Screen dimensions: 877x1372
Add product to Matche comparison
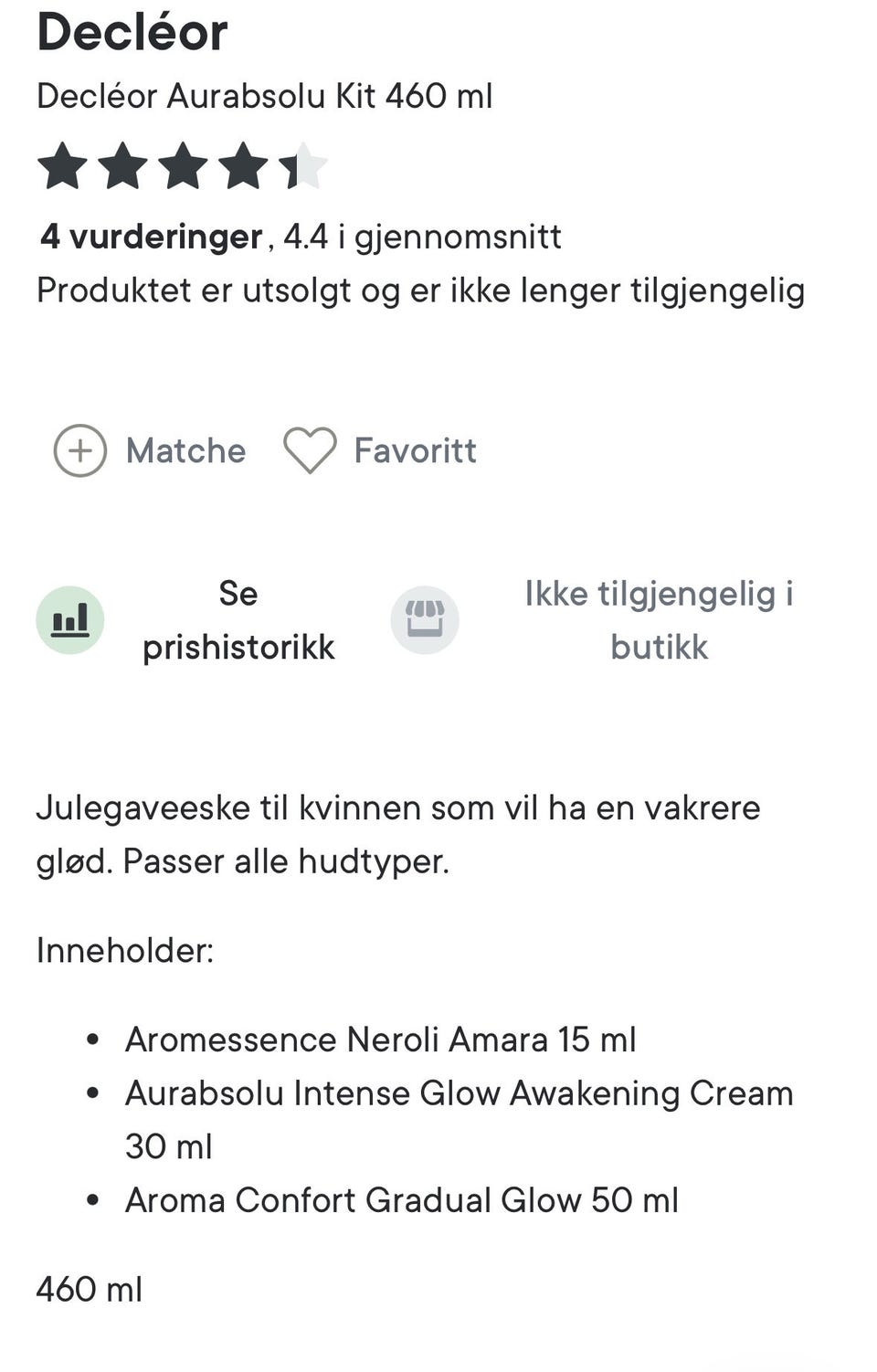coord(151,450)
